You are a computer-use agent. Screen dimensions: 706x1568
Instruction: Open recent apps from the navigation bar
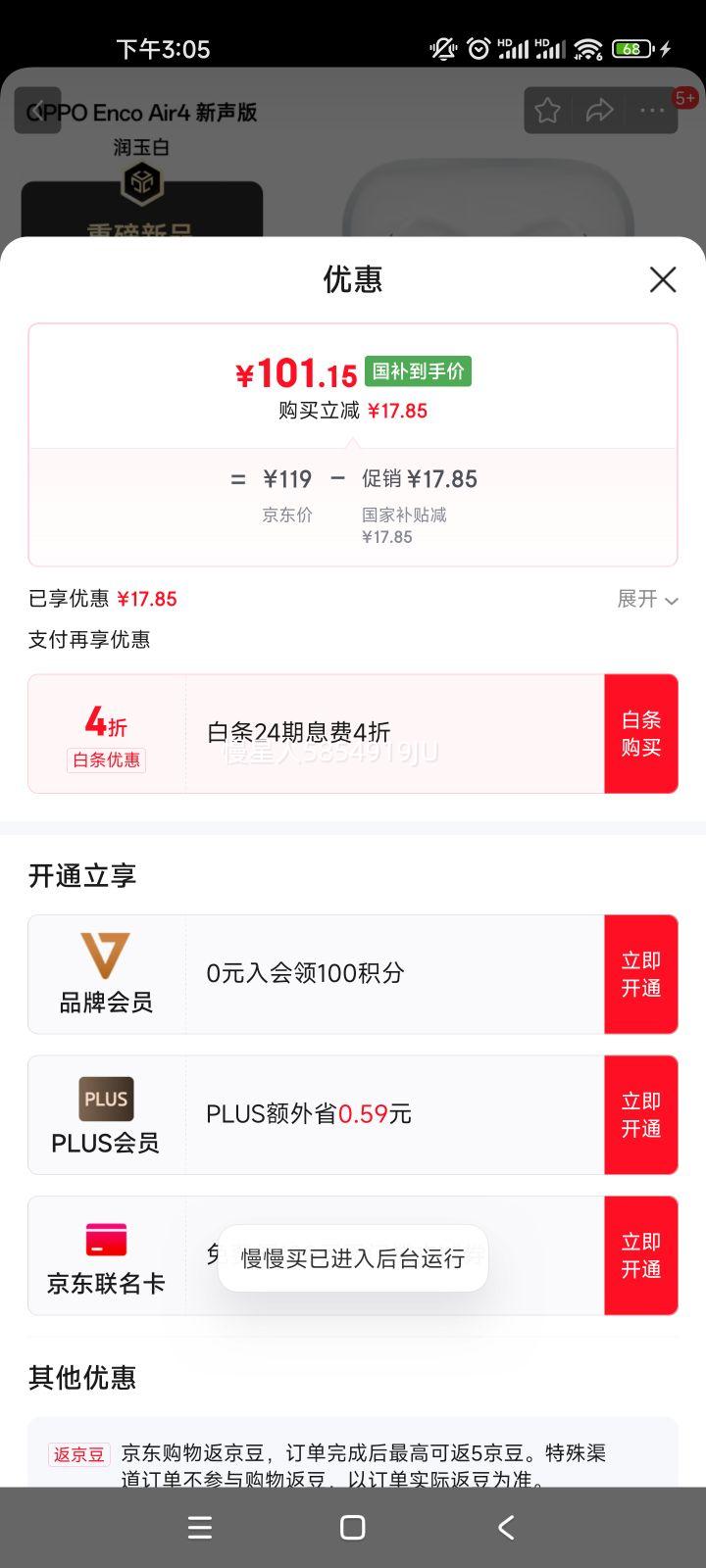click(200, 1527)
